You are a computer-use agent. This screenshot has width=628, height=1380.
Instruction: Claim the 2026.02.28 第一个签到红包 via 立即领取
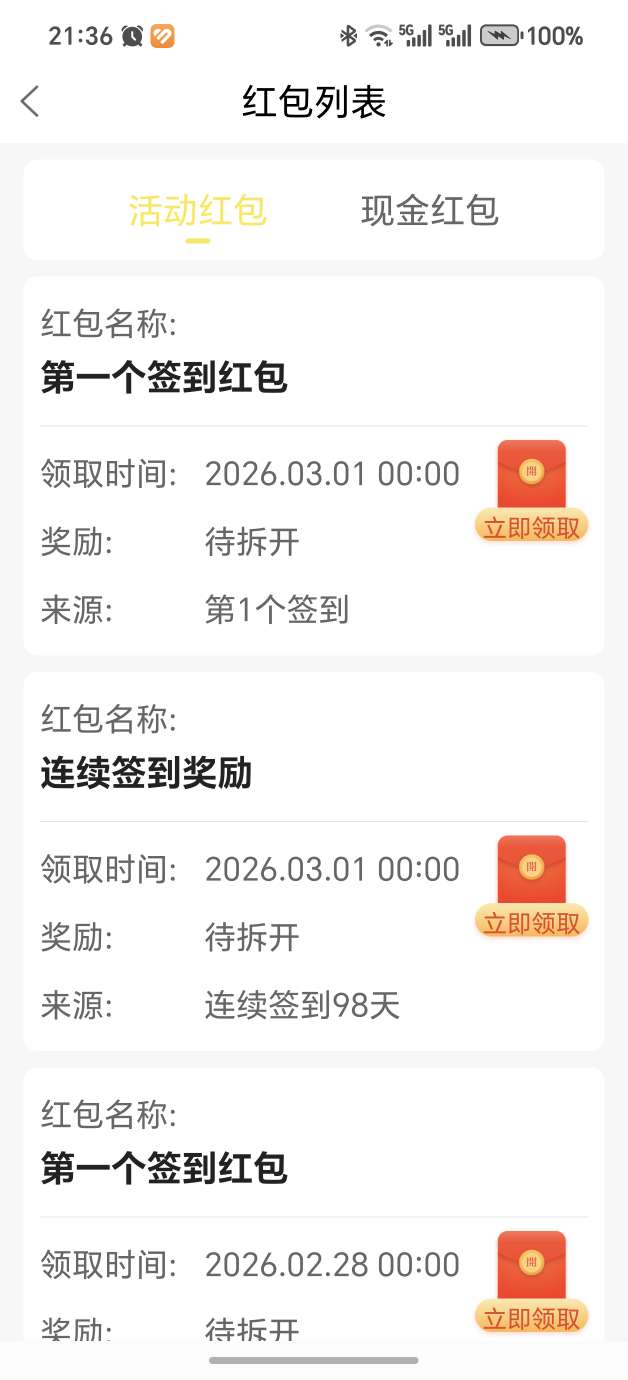pyautogui.click(x=532, y=1317)
